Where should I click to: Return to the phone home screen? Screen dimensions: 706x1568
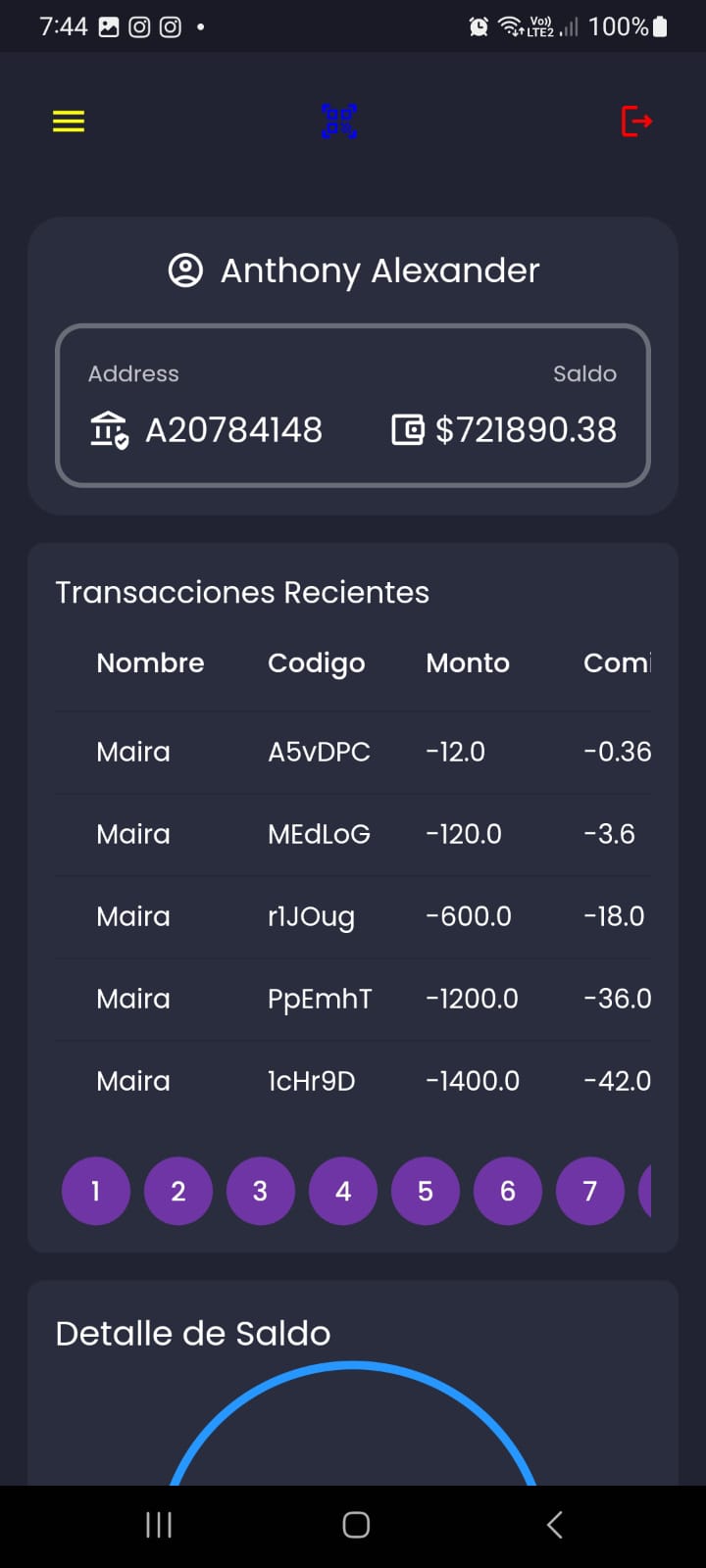(356, 1525)
